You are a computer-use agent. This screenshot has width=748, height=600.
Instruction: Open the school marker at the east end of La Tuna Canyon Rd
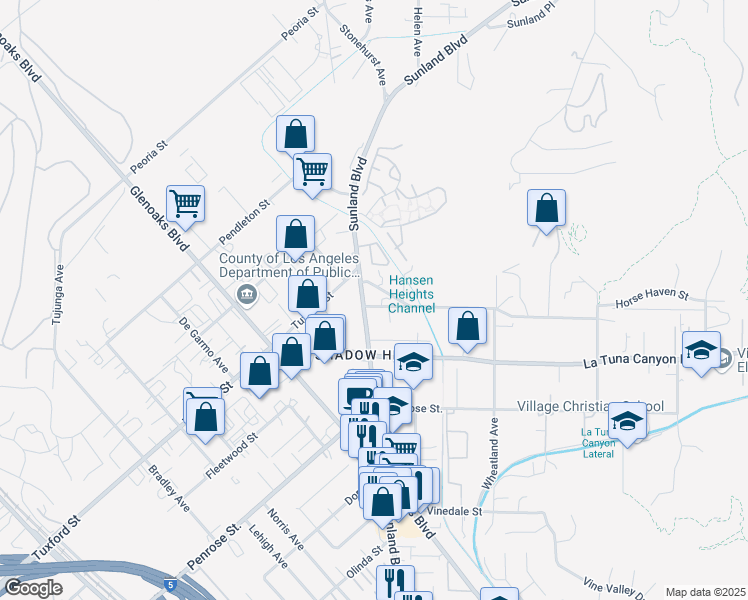pyautogui.click(x=702, y=351)
